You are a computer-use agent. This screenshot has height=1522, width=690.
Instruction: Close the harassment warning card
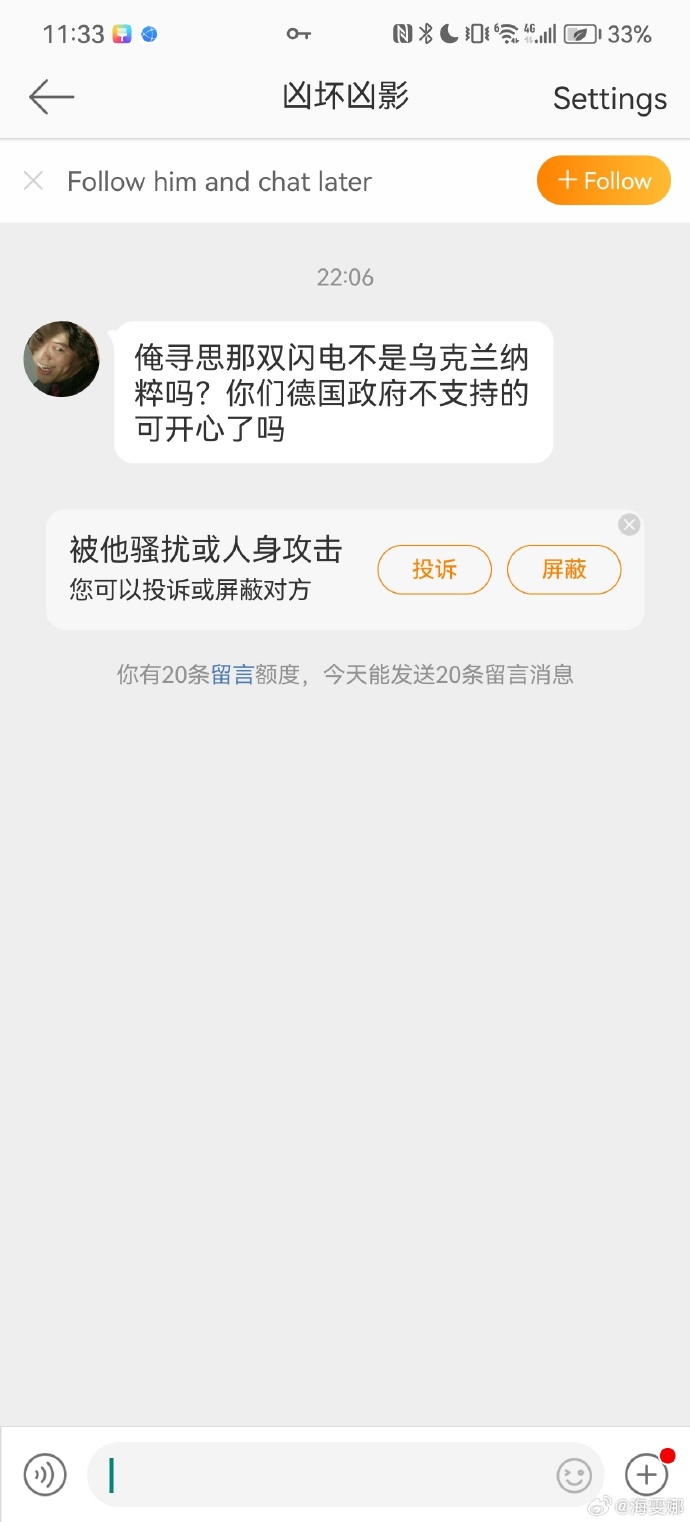(x=629, y=525)
